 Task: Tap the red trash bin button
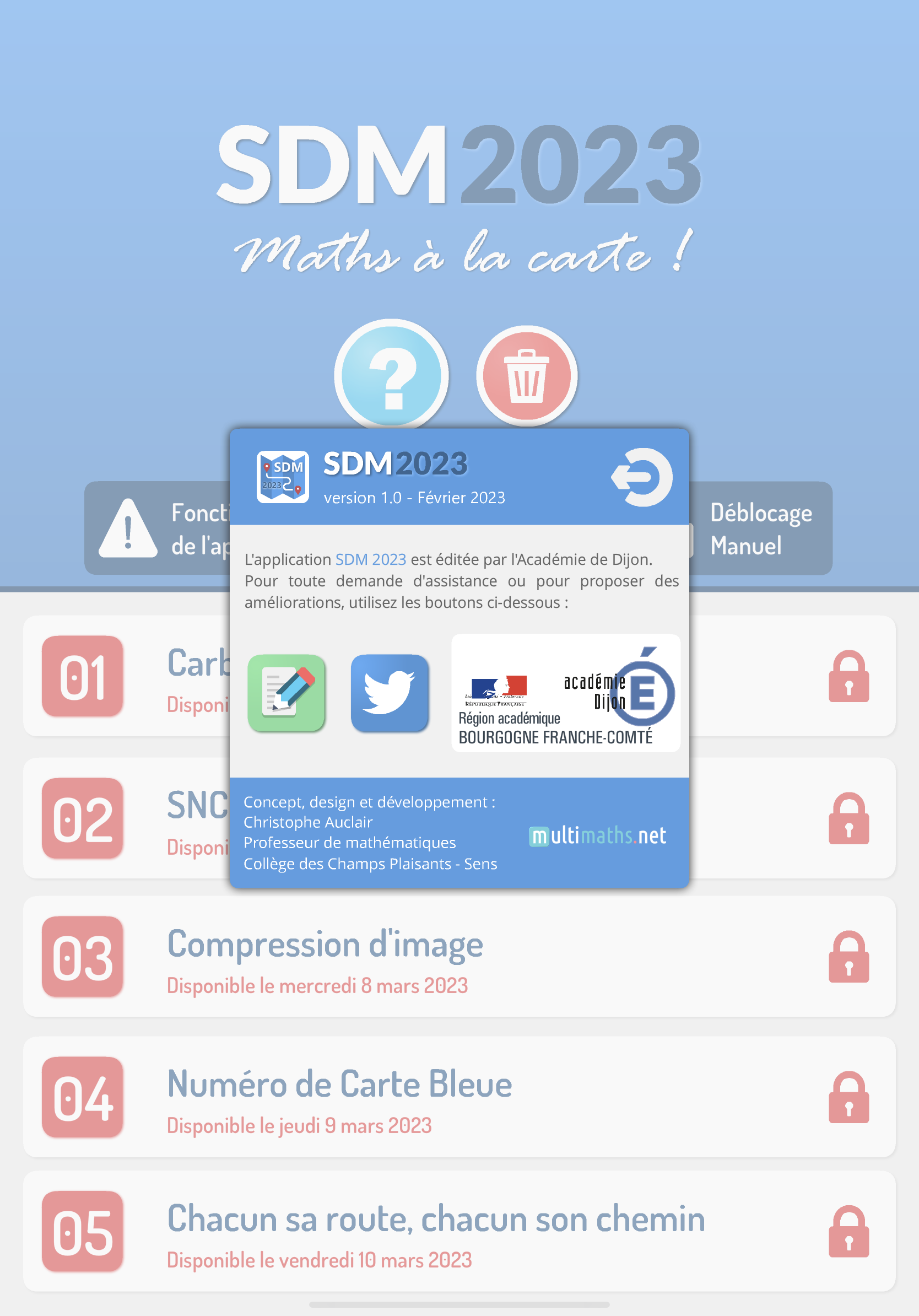[x=527, y=376]
